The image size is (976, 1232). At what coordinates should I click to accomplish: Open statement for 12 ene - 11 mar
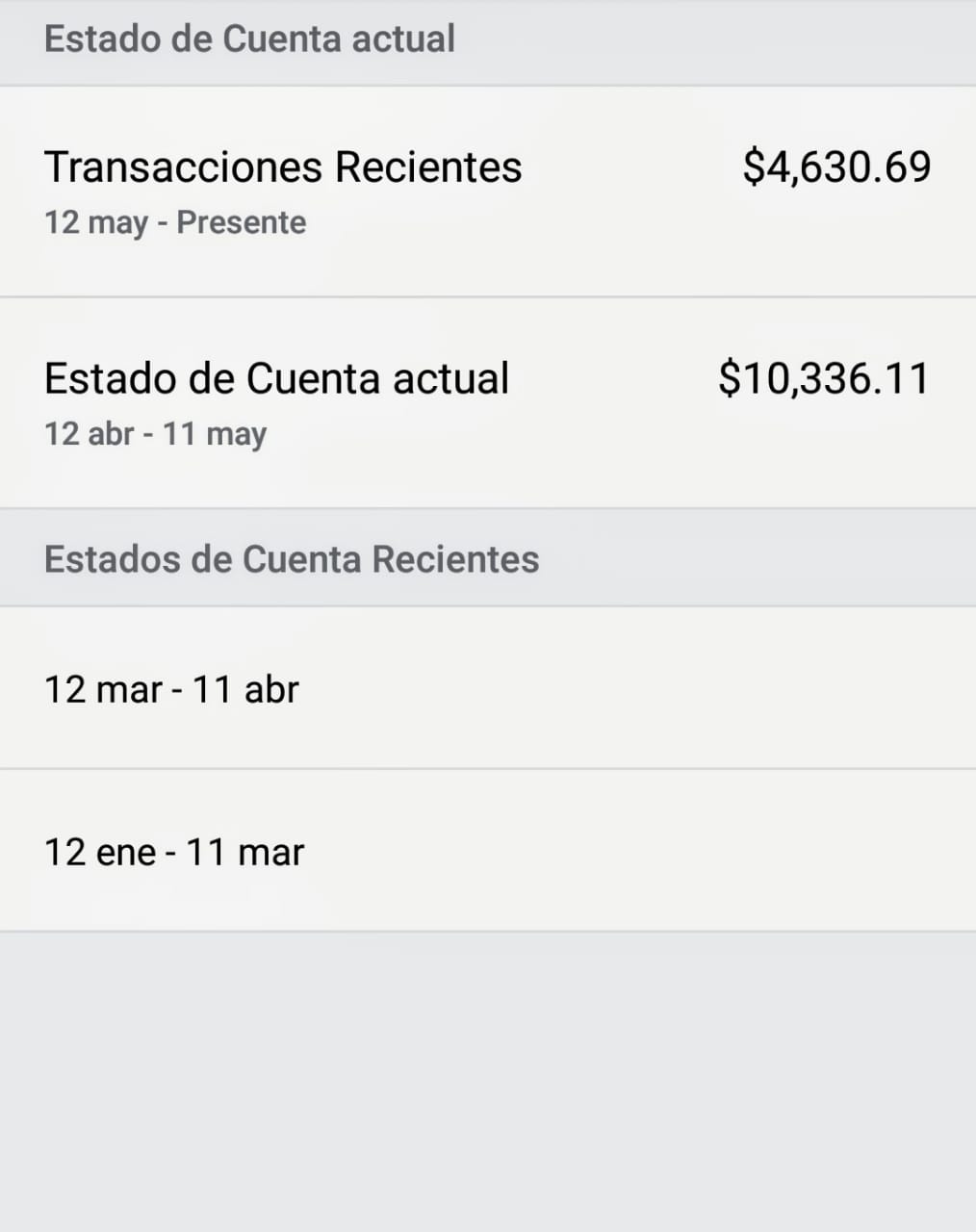coord(173,851)
